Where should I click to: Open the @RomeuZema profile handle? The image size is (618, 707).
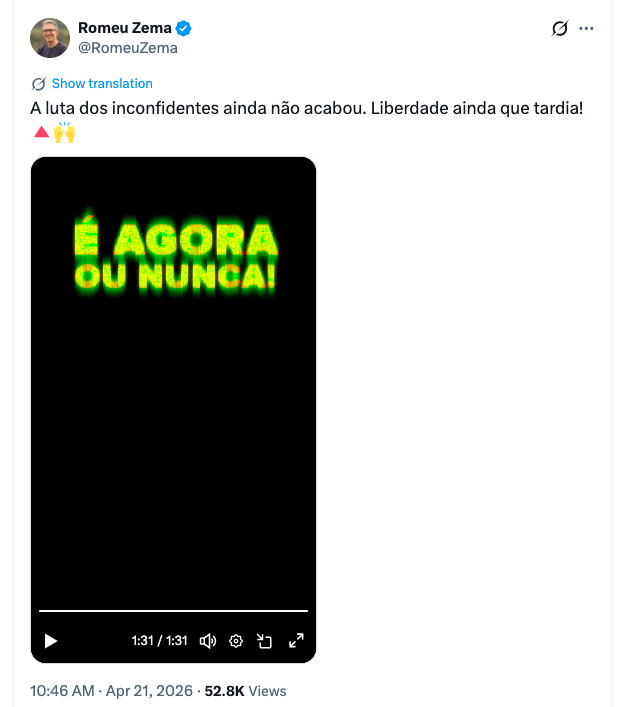pos(127,48)
